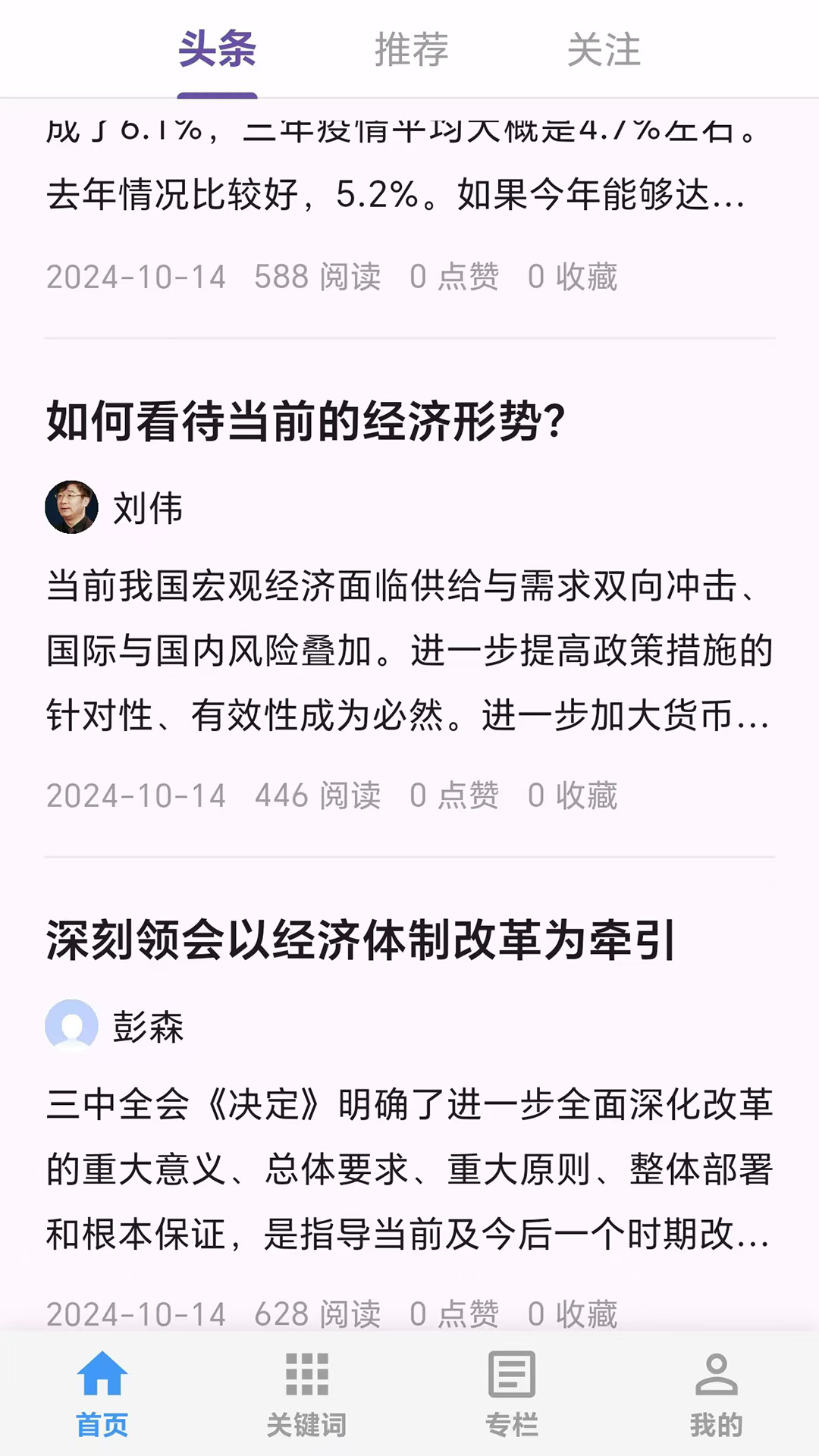Tap the 点赞 icon under 刘伟's article
Image resolution: width=819 pixels, height=1456 pixels.
(455, 795)
